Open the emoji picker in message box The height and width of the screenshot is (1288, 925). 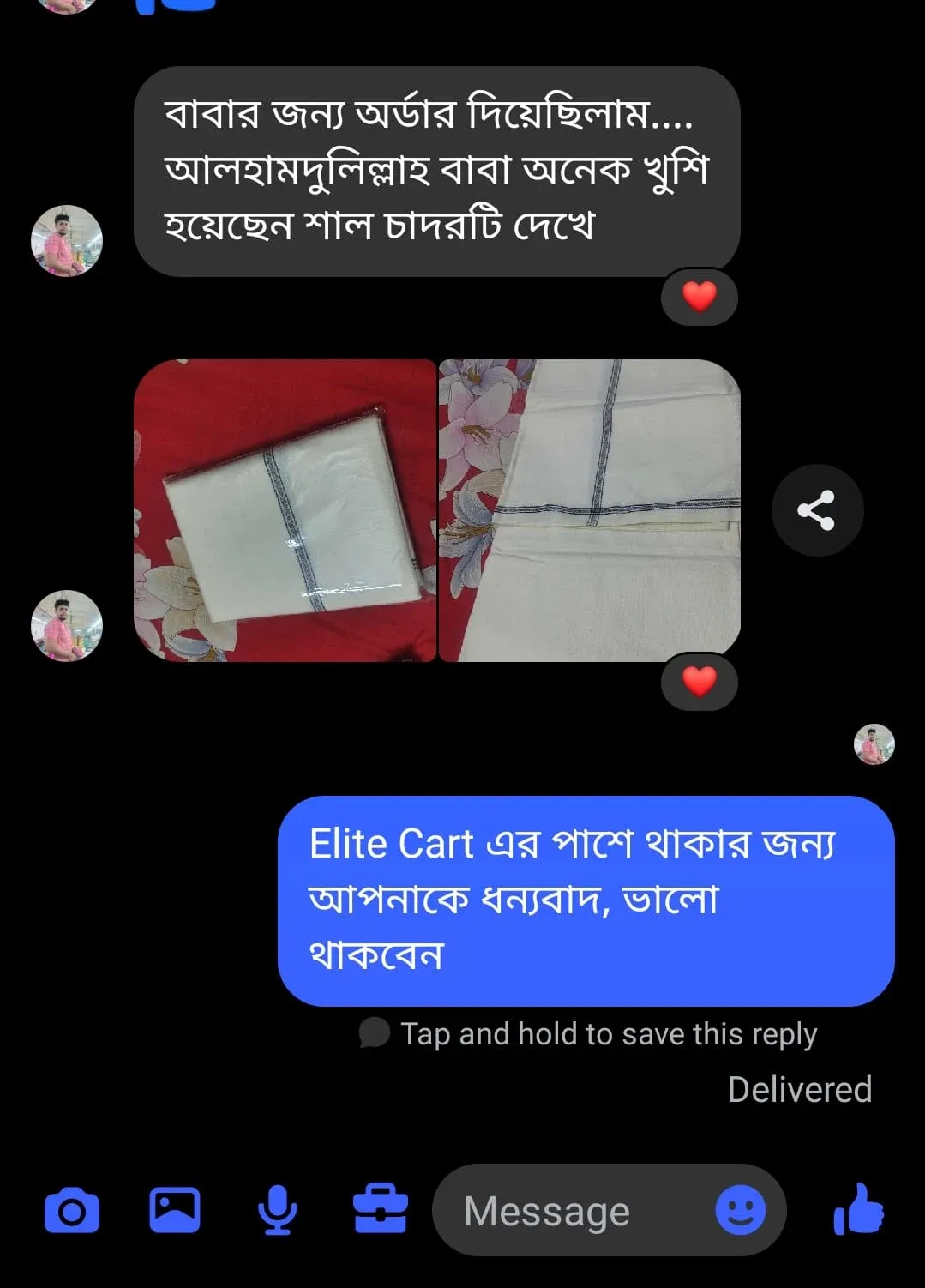click(740, 1210)
